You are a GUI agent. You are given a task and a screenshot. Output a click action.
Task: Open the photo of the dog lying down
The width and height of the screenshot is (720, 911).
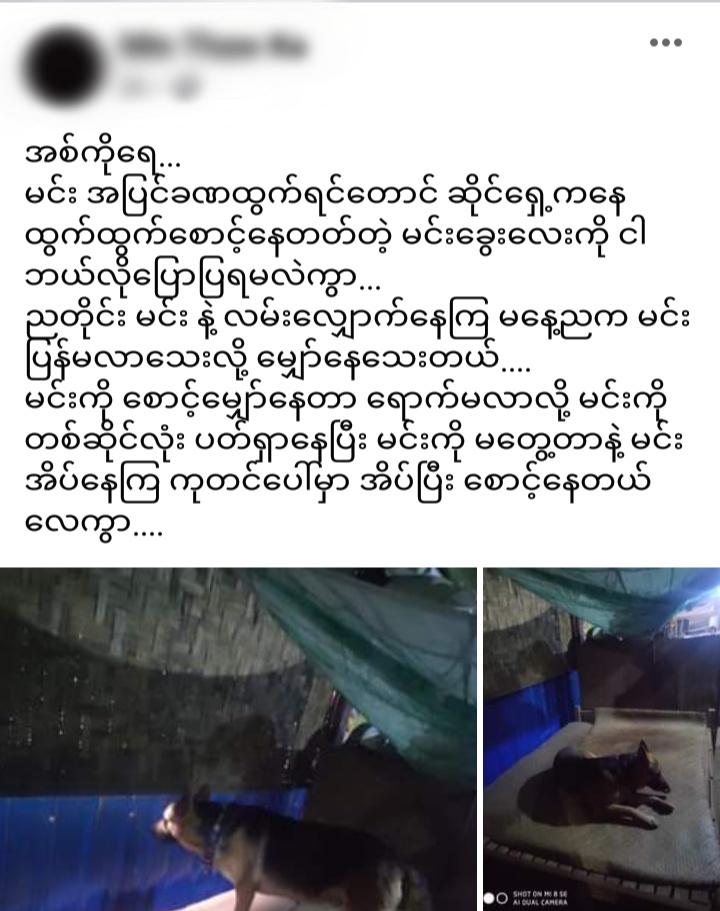click(x=601, y=738)
